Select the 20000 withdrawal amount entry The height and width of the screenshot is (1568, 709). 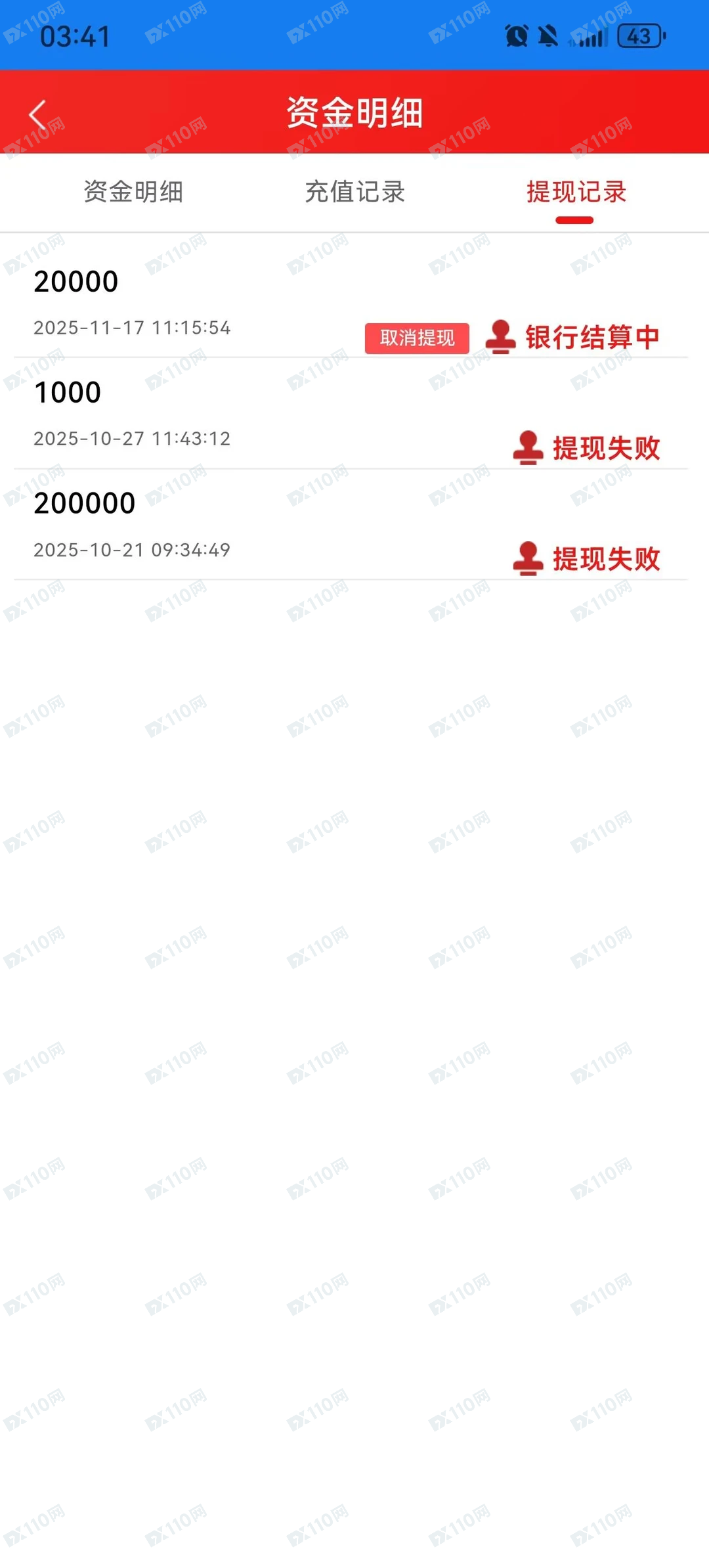(76, 281)
